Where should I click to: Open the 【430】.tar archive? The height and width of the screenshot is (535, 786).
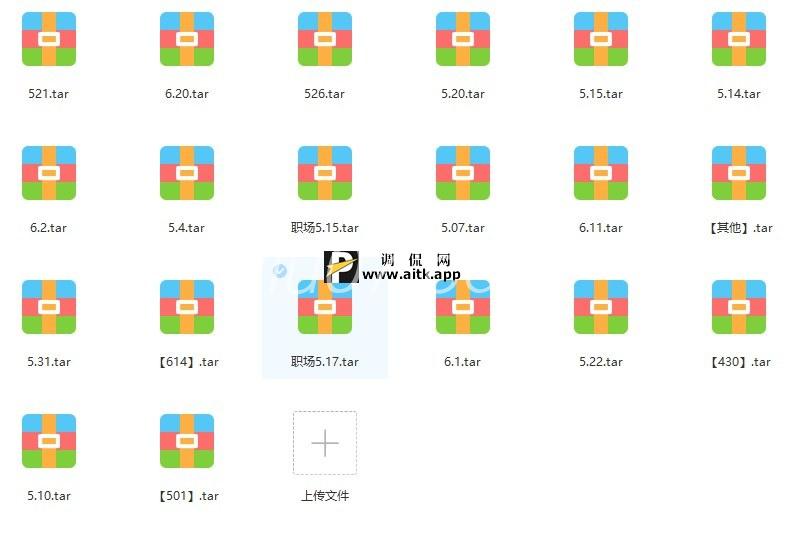(x=738, y=308)
